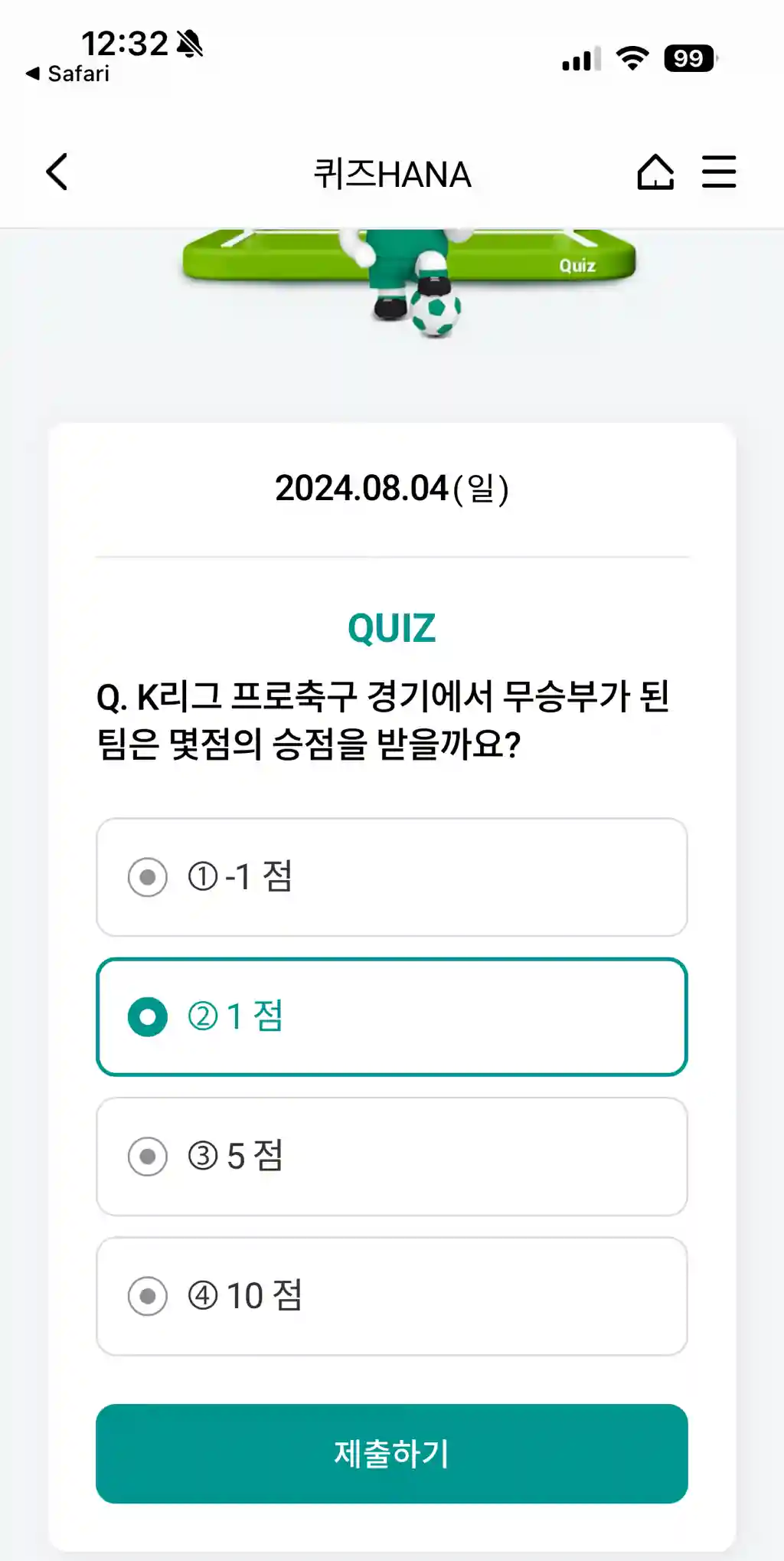Open the hamburger menu
Image resolution: width=784 pixels, height=1561 pixels.
tap(719, 172)
